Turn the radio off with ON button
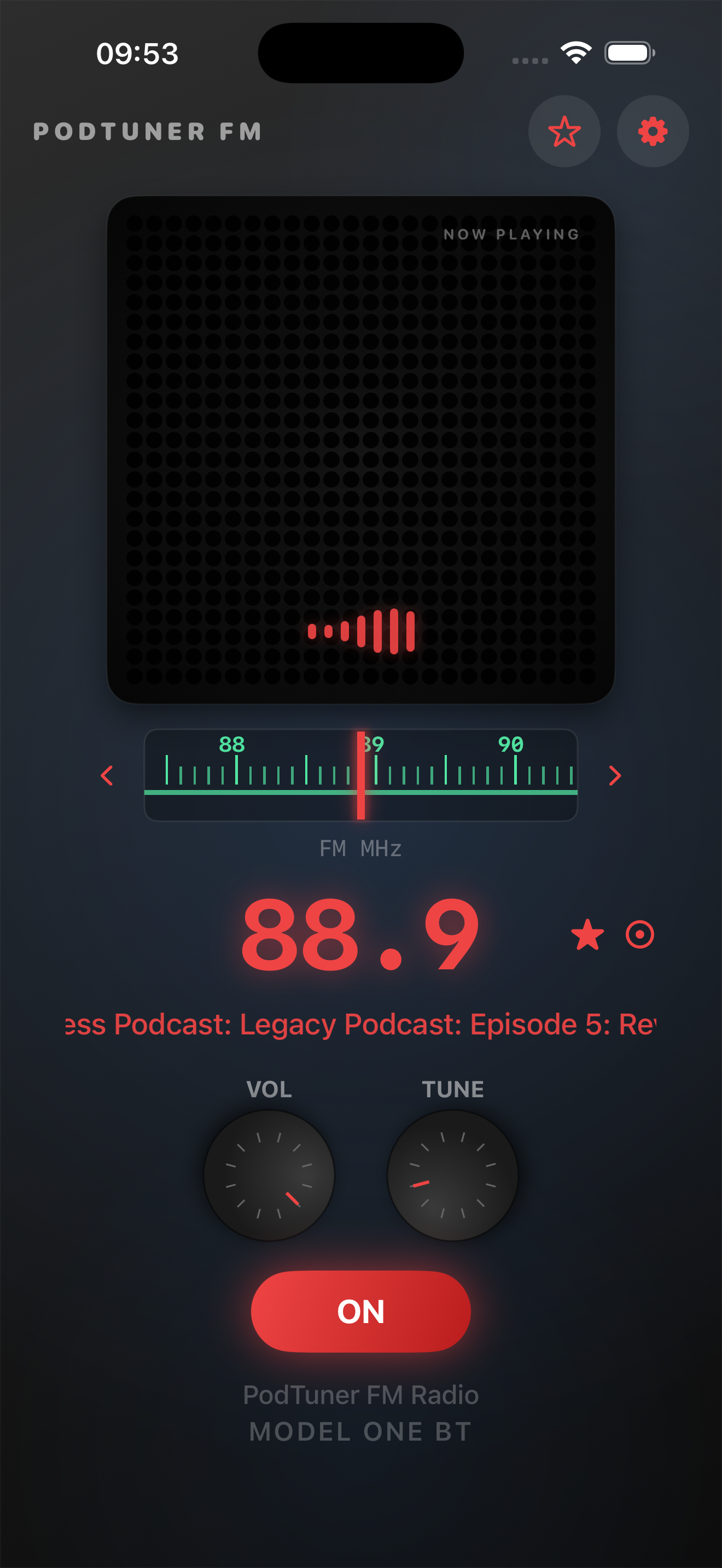This screenshot has height=1568, width=722. pos(360,1311)
